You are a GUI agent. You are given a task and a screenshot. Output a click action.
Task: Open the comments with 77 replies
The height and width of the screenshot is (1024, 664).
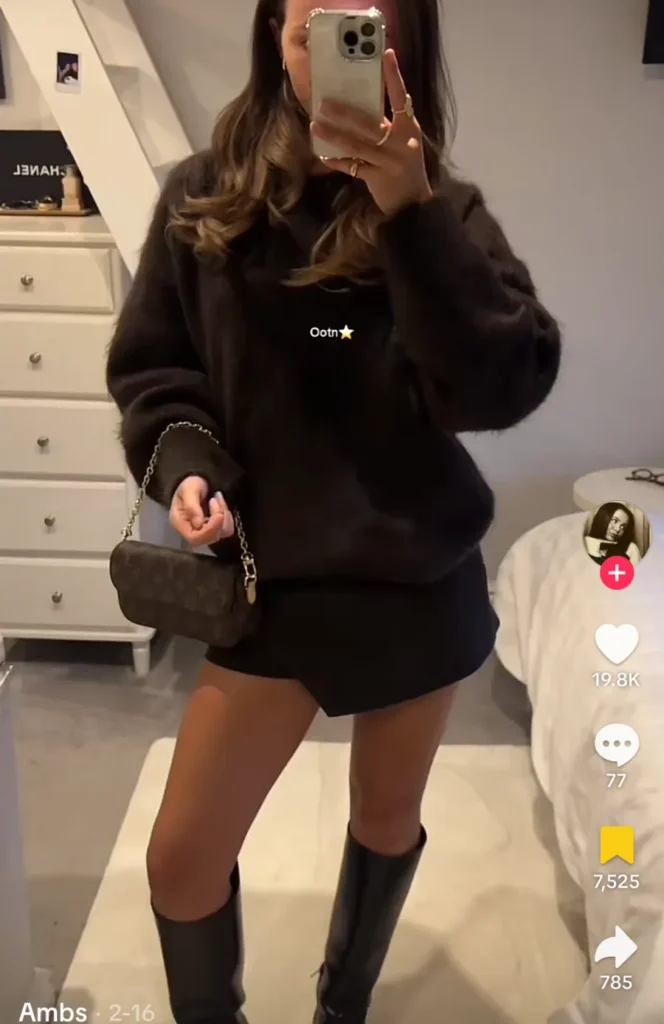(x=616, y=745)
